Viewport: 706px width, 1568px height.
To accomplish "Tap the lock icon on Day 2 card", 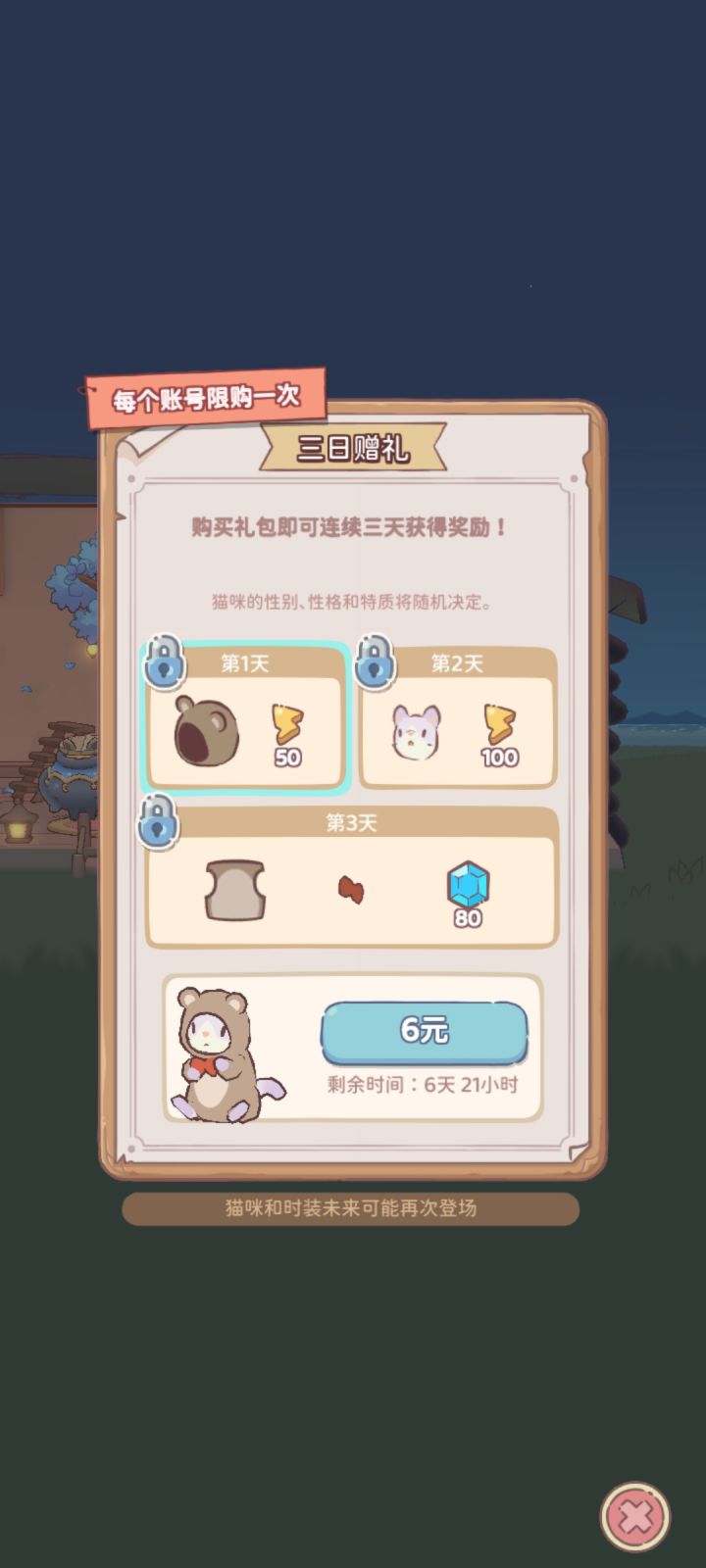I will click(377, 661).
